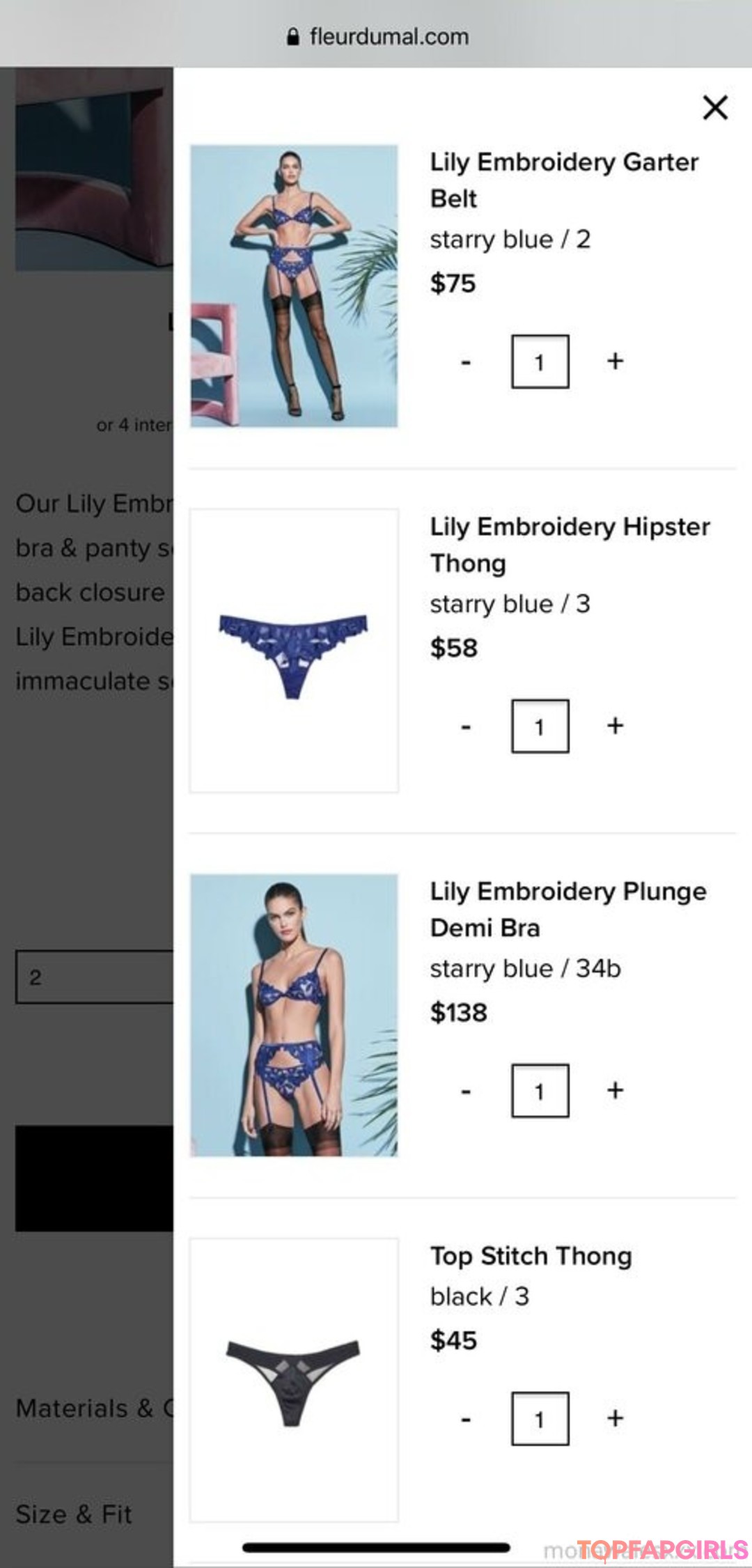Decrease Top Stitch Thong quantity

click(466, 1419)
